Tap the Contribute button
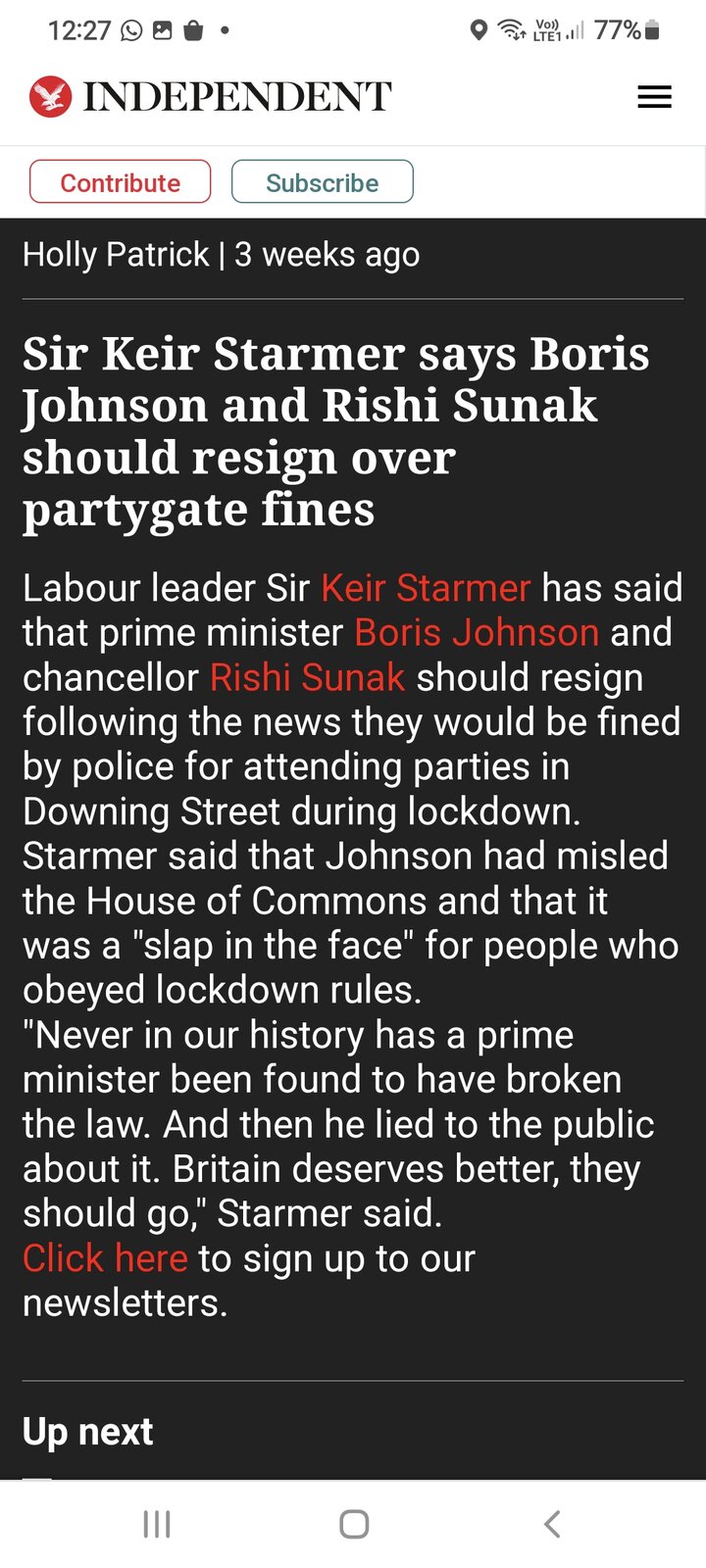 pos(120,182)
